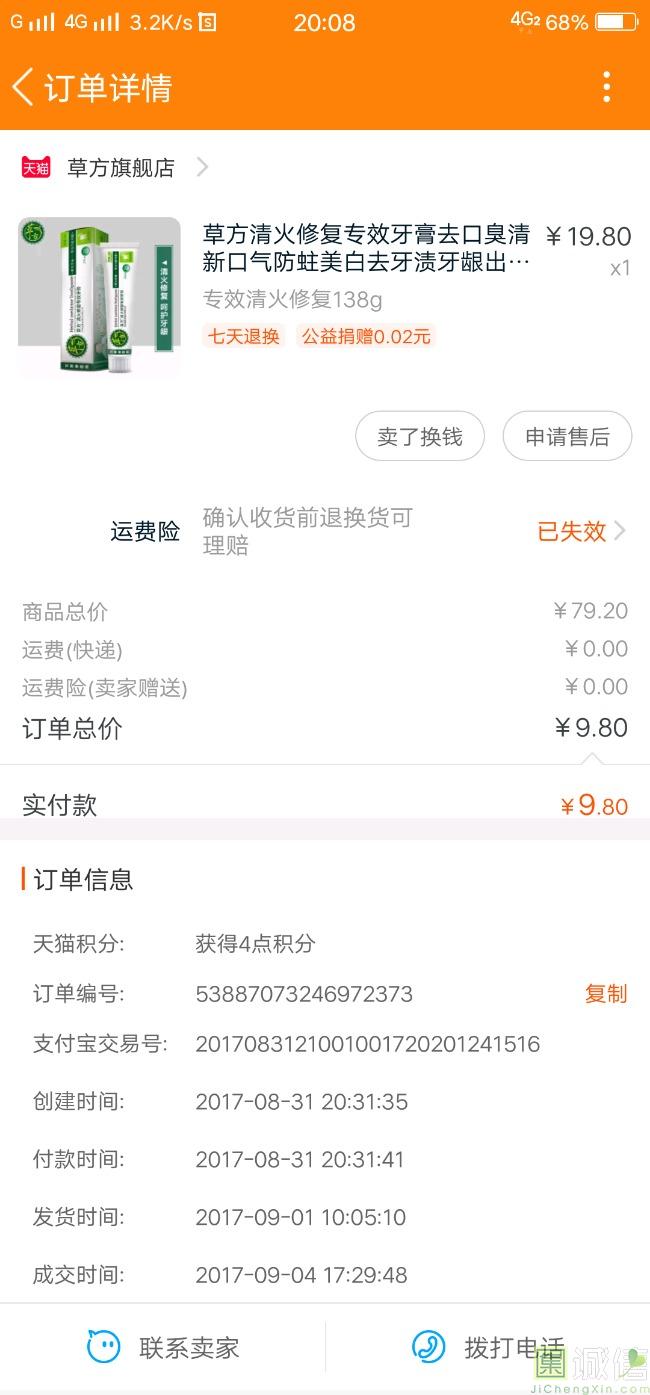650x1395 pixels.
Task: Contact the seller via 联系卖家
Action: pos(163,1347)
